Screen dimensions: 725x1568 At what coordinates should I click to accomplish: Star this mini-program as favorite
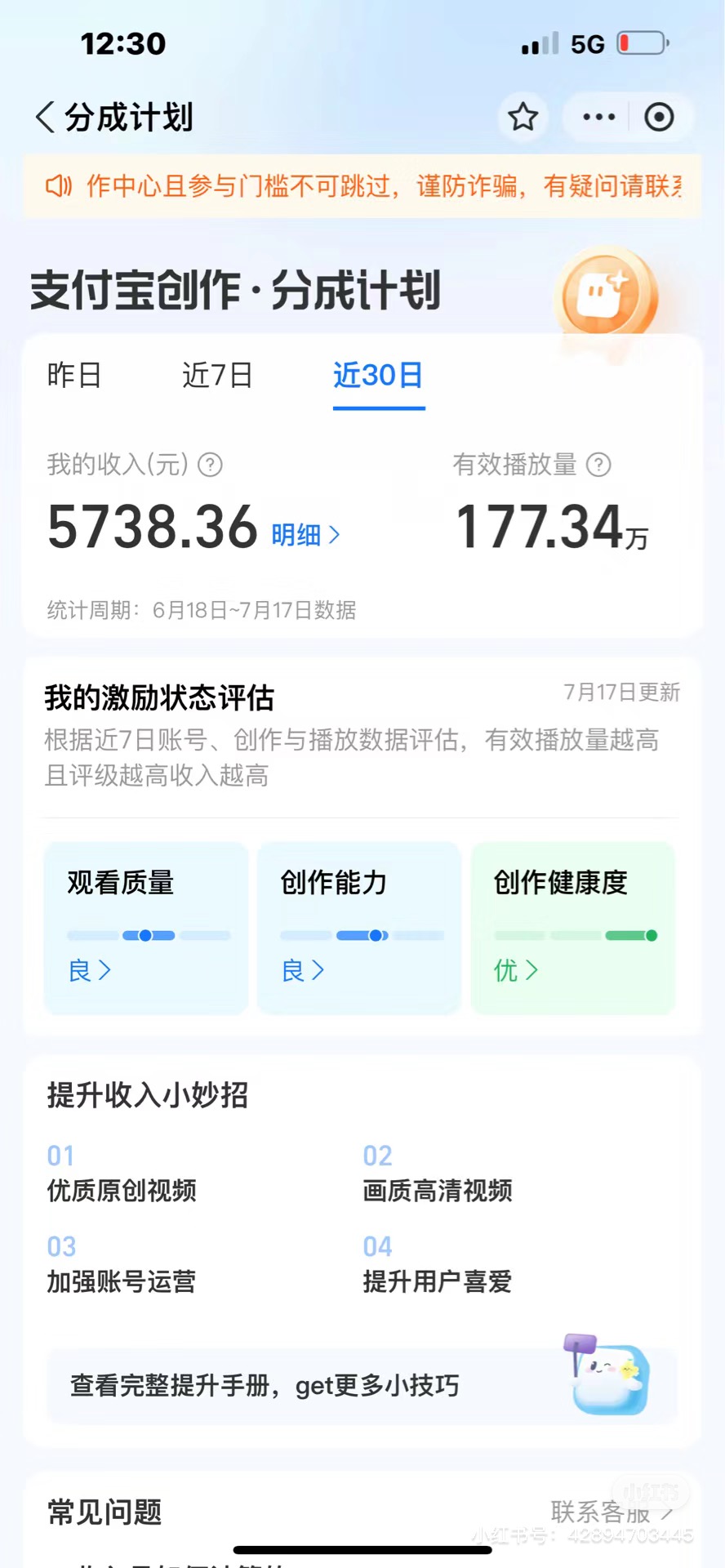pyautogui.click(x=523, y=117)
